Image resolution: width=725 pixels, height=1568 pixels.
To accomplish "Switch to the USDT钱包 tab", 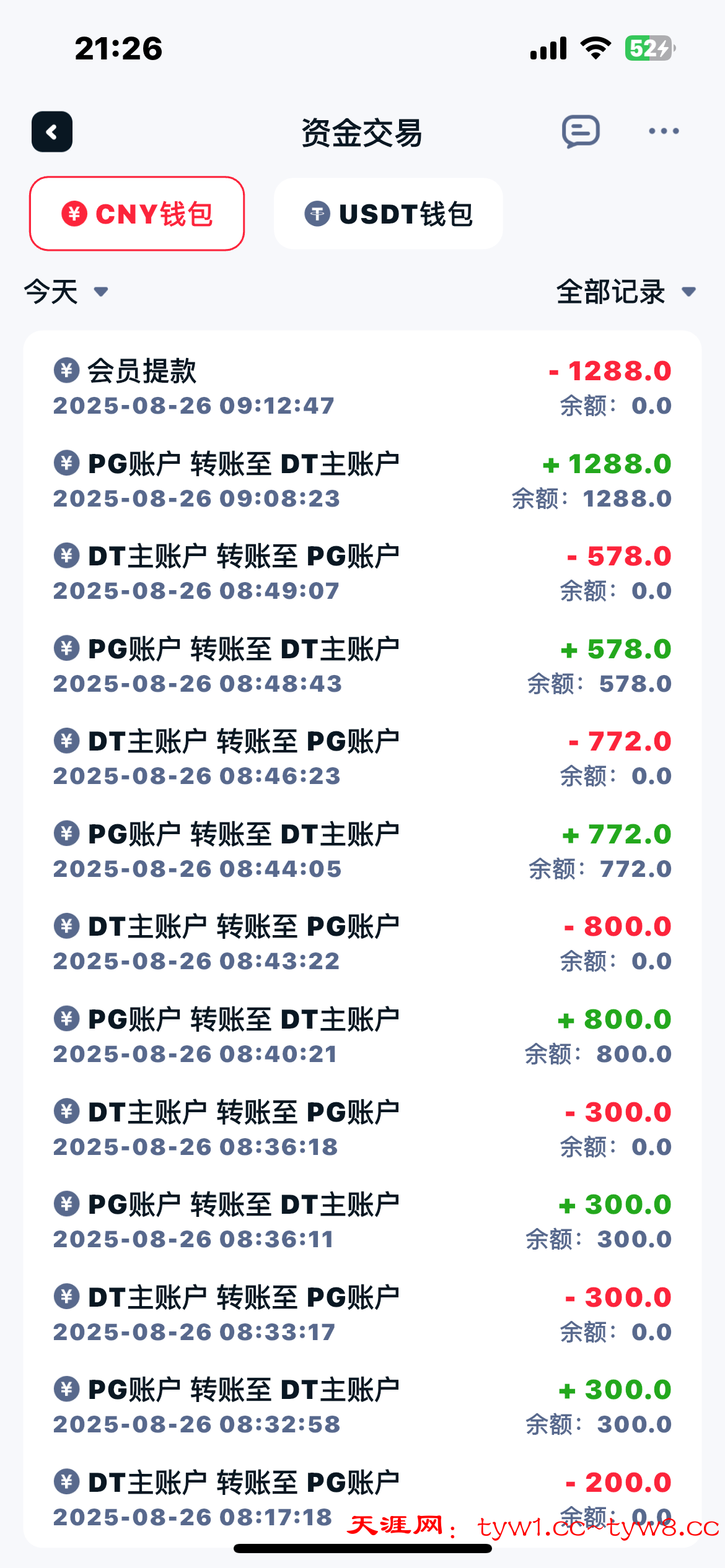I will point(389,214).
